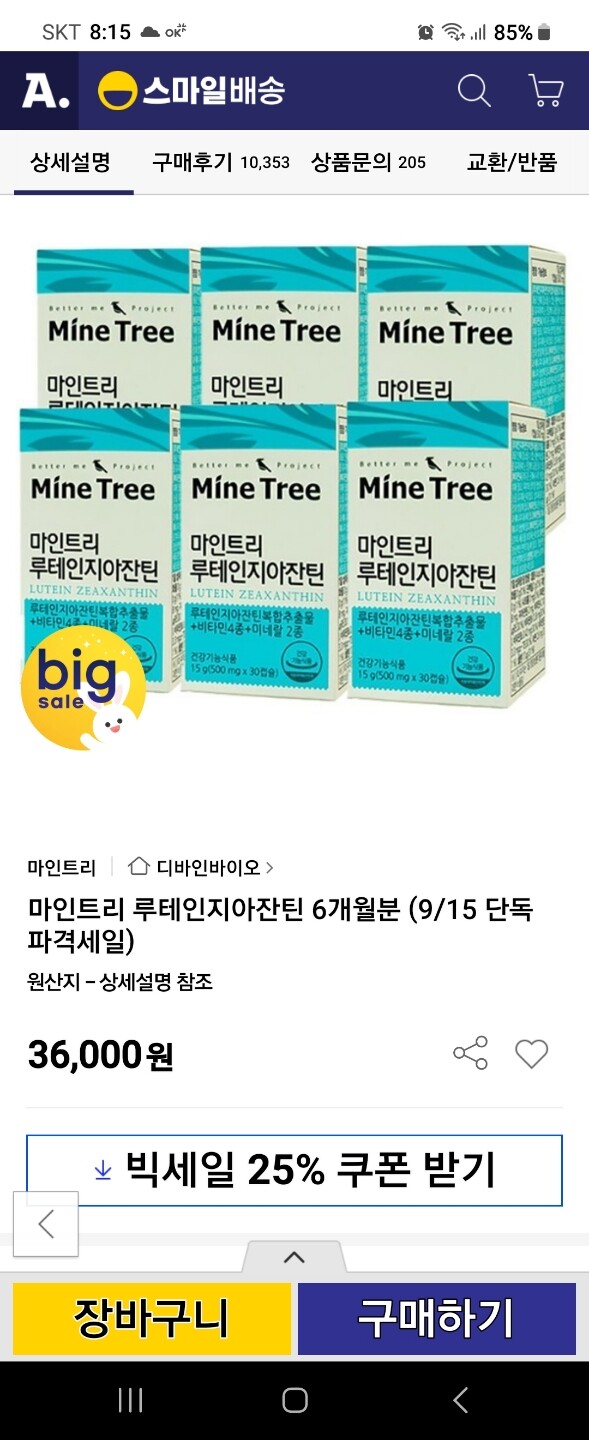Open the shopping cart icon

546,91
